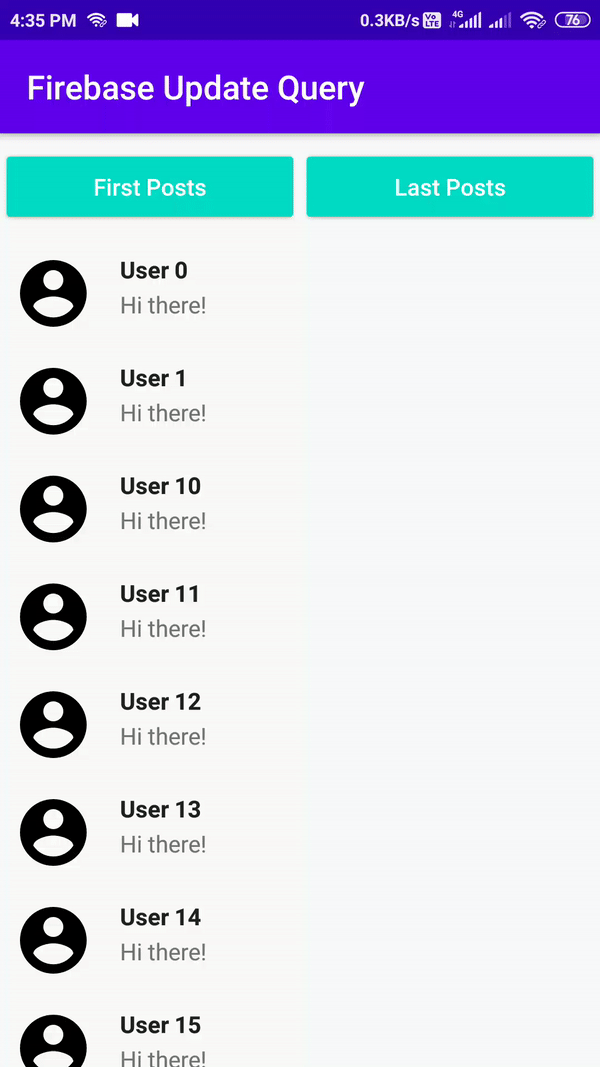
Task: Tap the First Posts button
Action: (x=150, y=187)
